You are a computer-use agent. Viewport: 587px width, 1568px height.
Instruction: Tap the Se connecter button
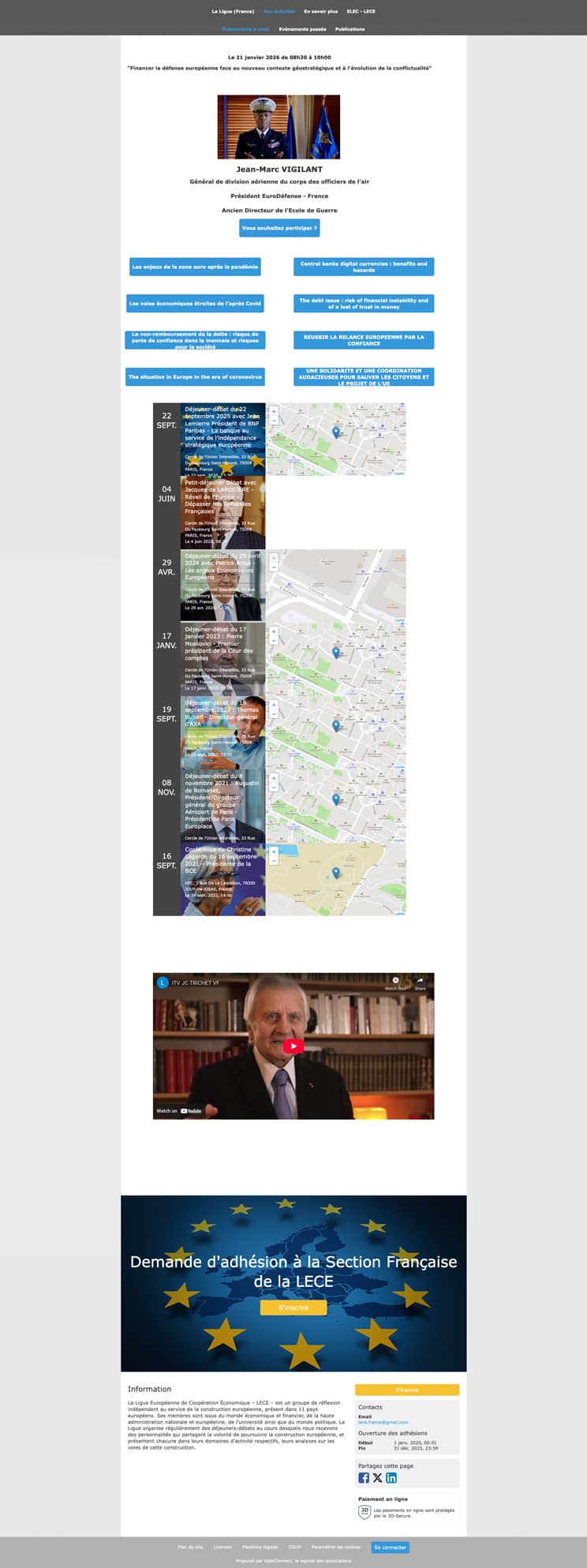(390, 1547)
